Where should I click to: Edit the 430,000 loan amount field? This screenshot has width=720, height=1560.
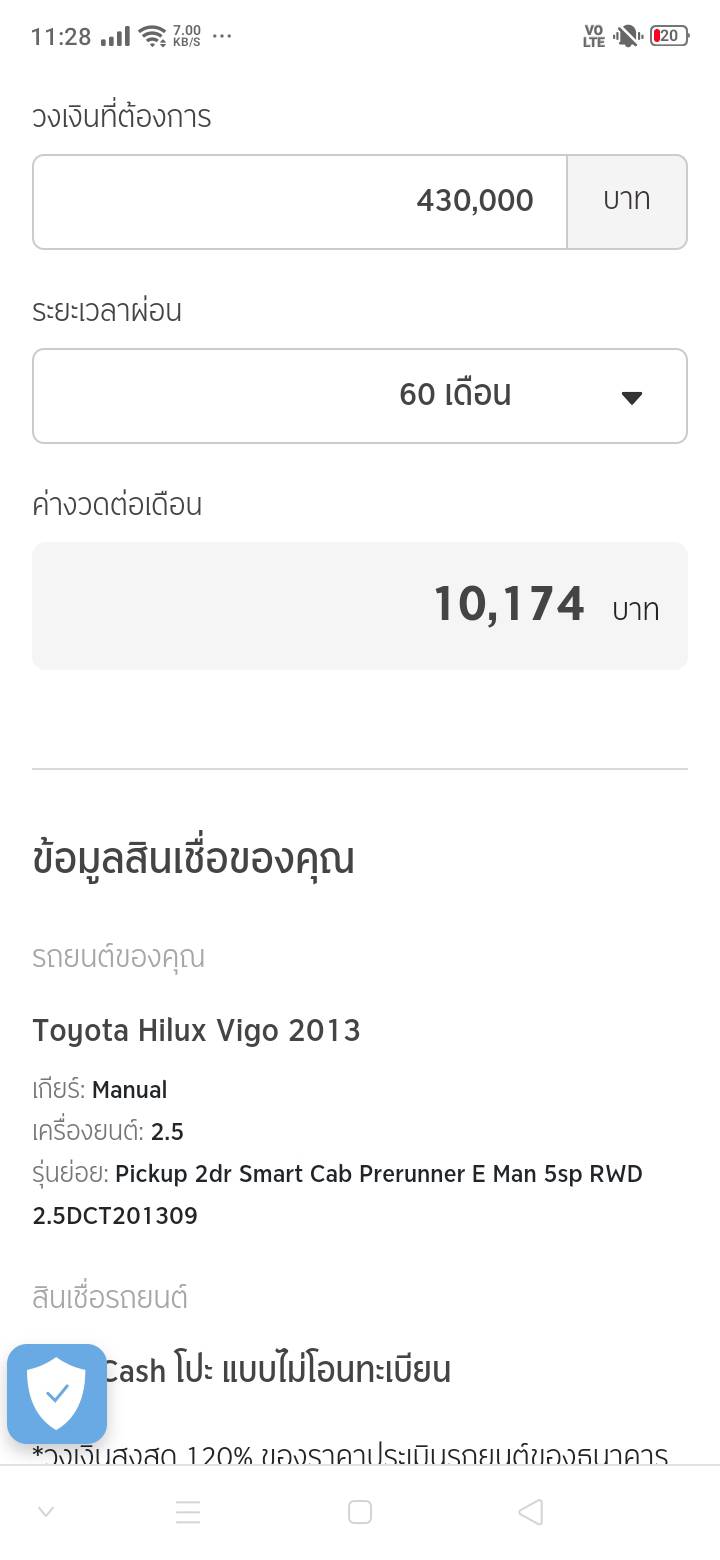[300, 201]
